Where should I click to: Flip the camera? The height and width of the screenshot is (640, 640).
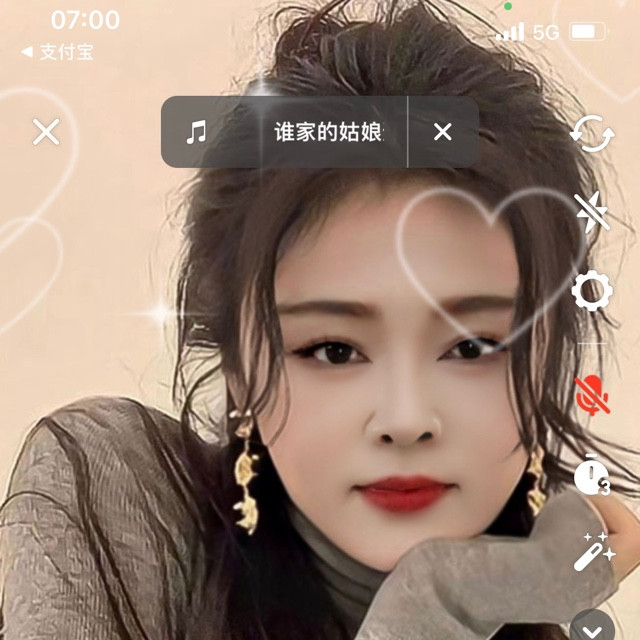(591, 133)
